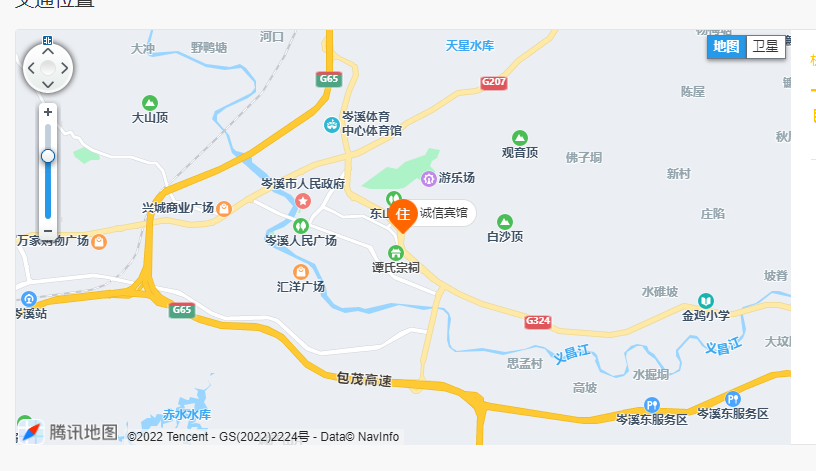This screenshot has width=816, height=471.
Task: Switch to the 卫星 satellite view
Action: (765, 46)
